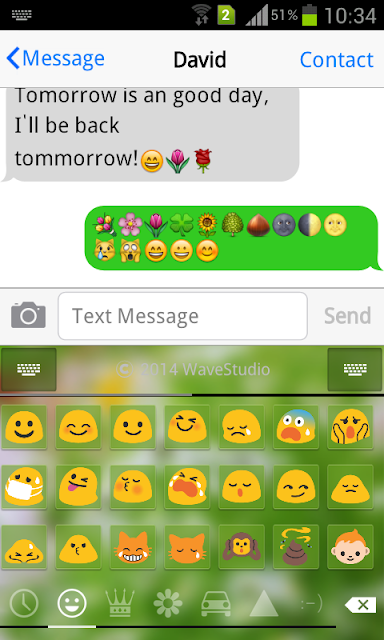This screenshot has height=640, width=384.
Task: Insert the monkey covering ears emoji
Action: pos(241,547)
